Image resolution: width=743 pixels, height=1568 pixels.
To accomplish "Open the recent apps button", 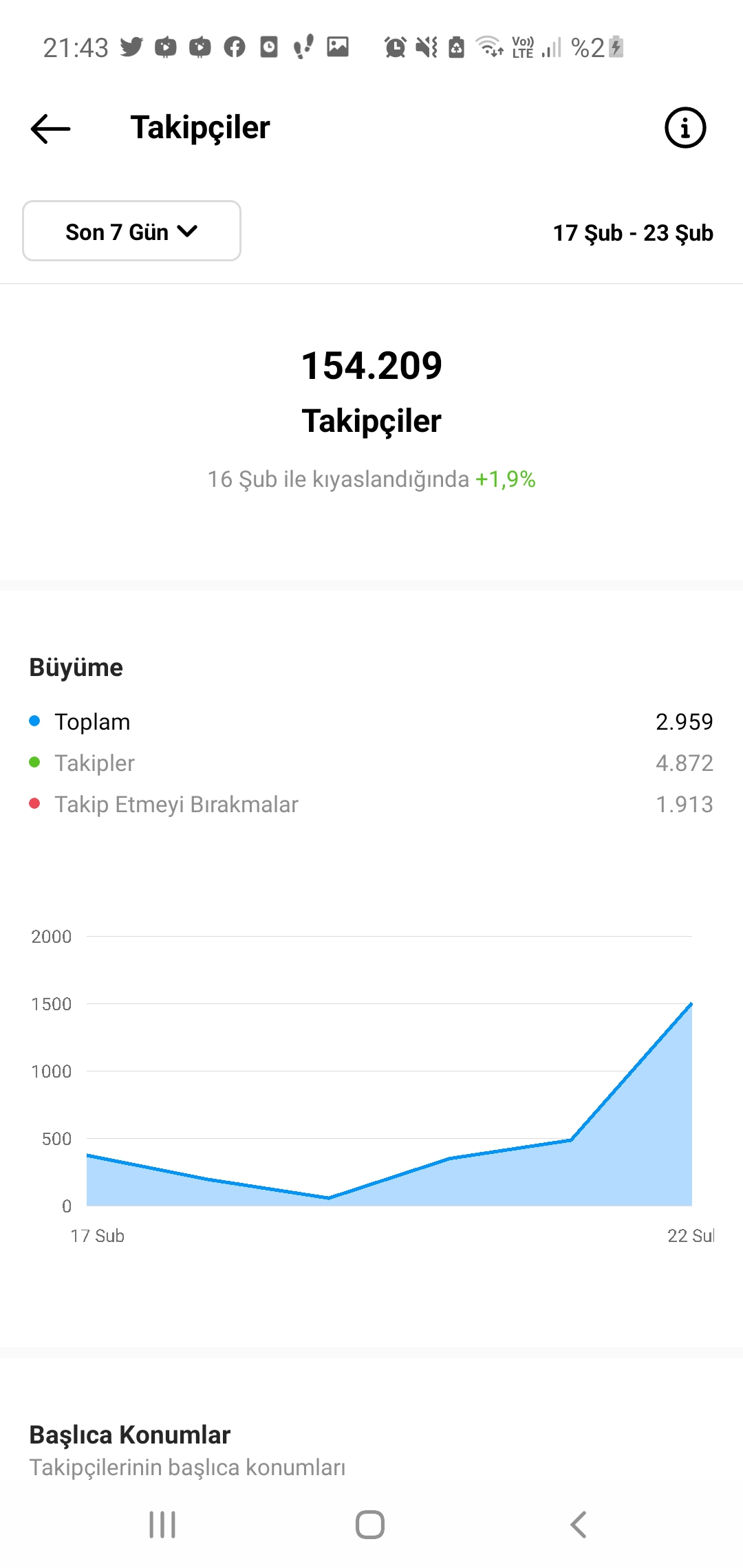I will pos(162,1525).
